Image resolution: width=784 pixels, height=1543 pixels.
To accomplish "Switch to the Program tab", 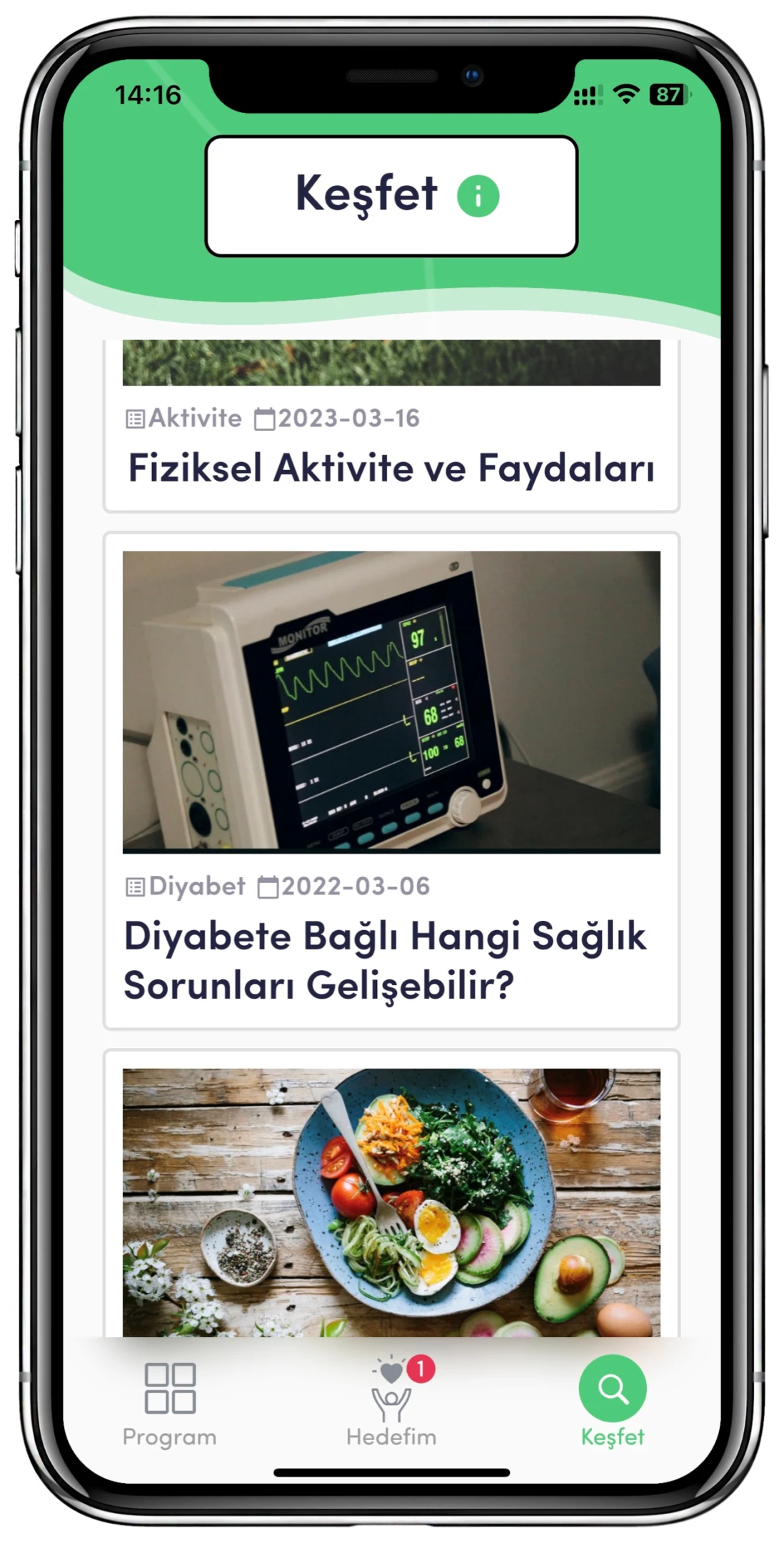I will 170,1404.
